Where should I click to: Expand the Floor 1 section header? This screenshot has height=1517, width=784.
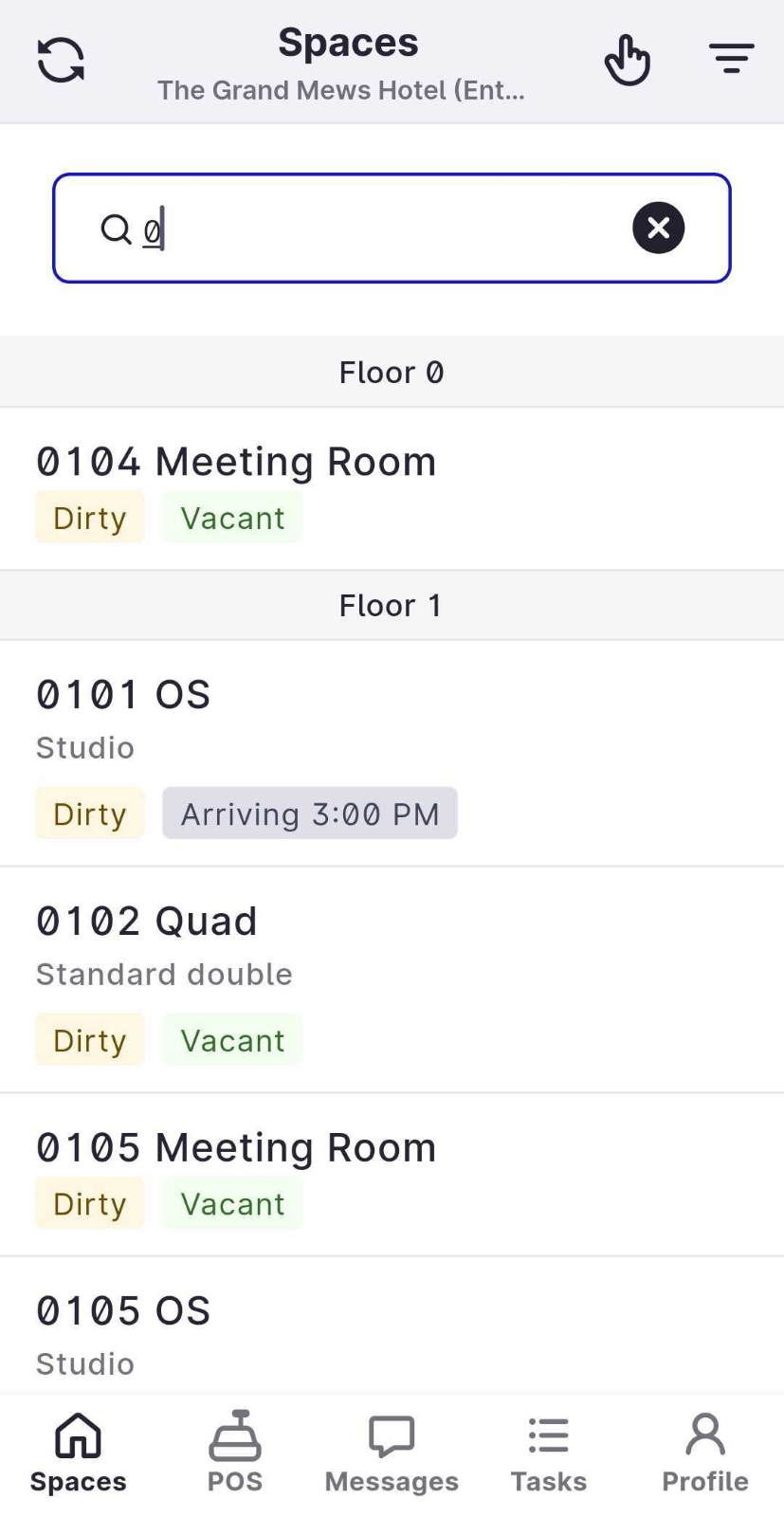coord(391,605)
